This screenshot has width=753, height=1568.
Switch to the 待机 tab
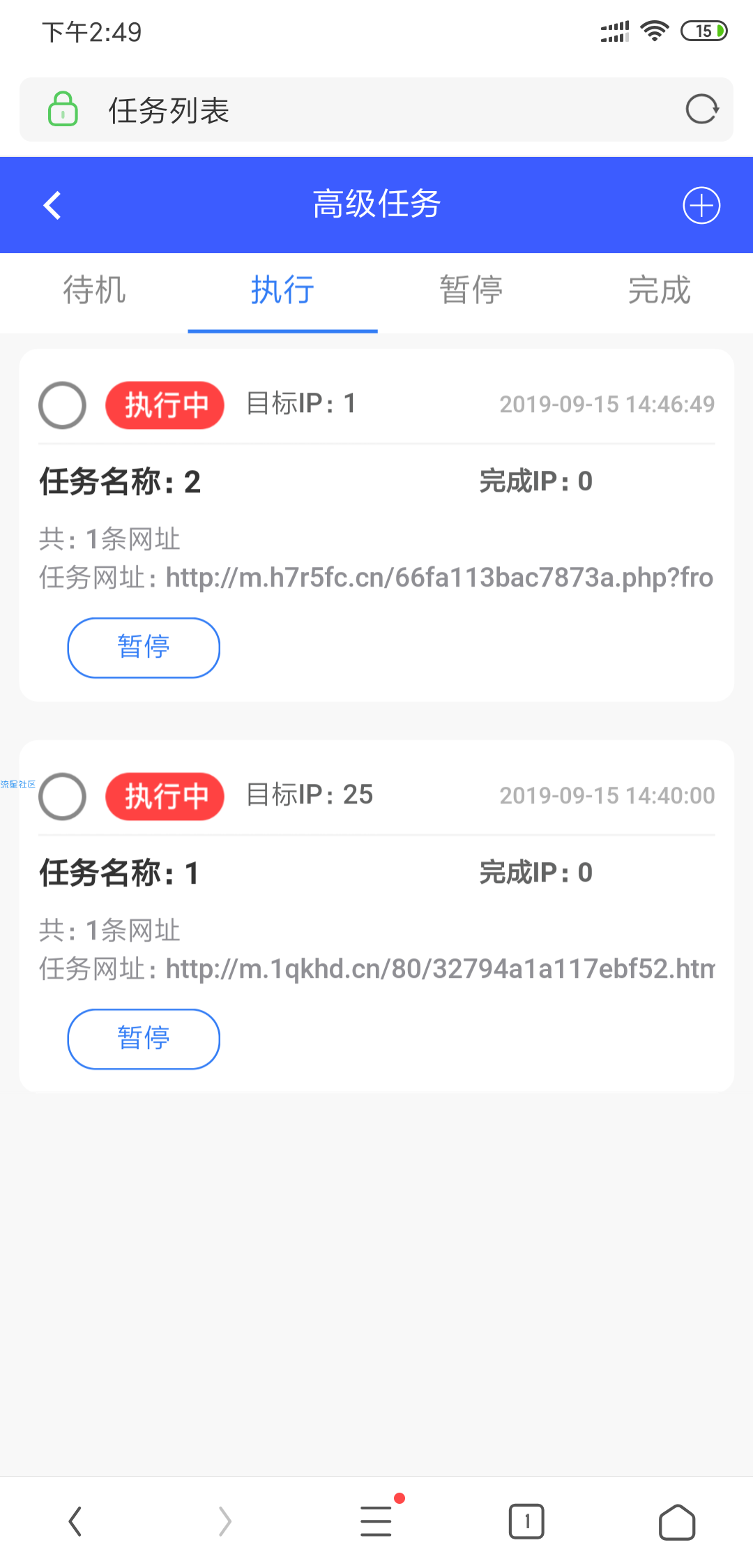(94, 290)
